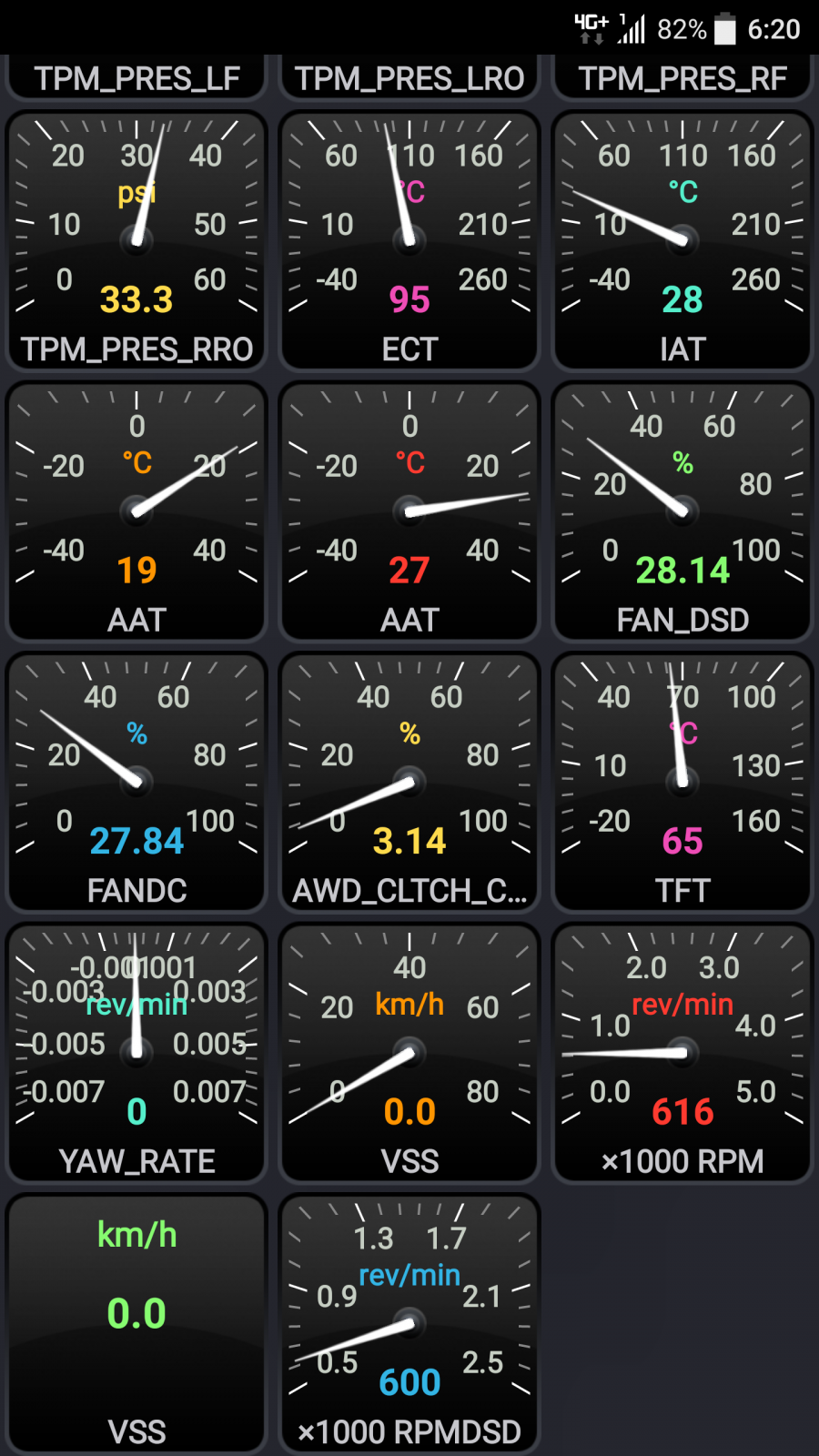This screenshot has width=819, height=1456.
Task: Tap the IAT temperature gauge
Action: (x=682, y=241)
